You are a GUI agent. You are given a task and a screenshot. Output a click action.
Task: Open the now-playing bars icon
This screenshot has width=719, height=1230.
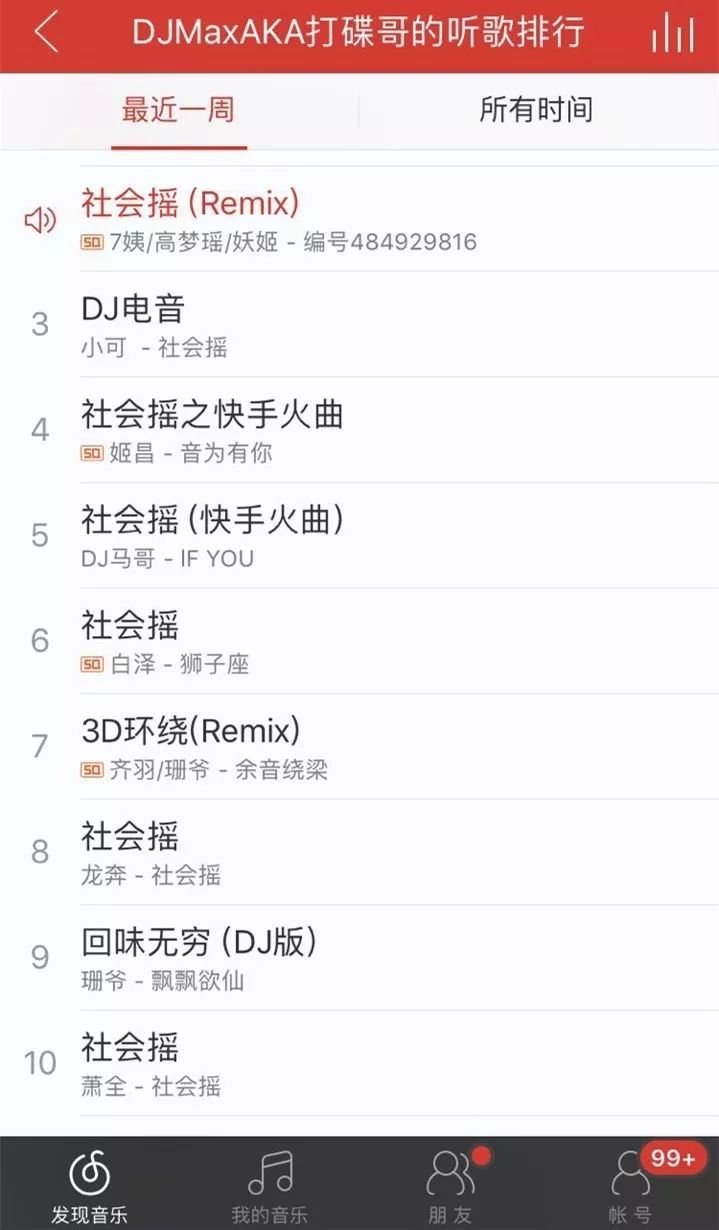pyautogui.click(x=672, y=34)
